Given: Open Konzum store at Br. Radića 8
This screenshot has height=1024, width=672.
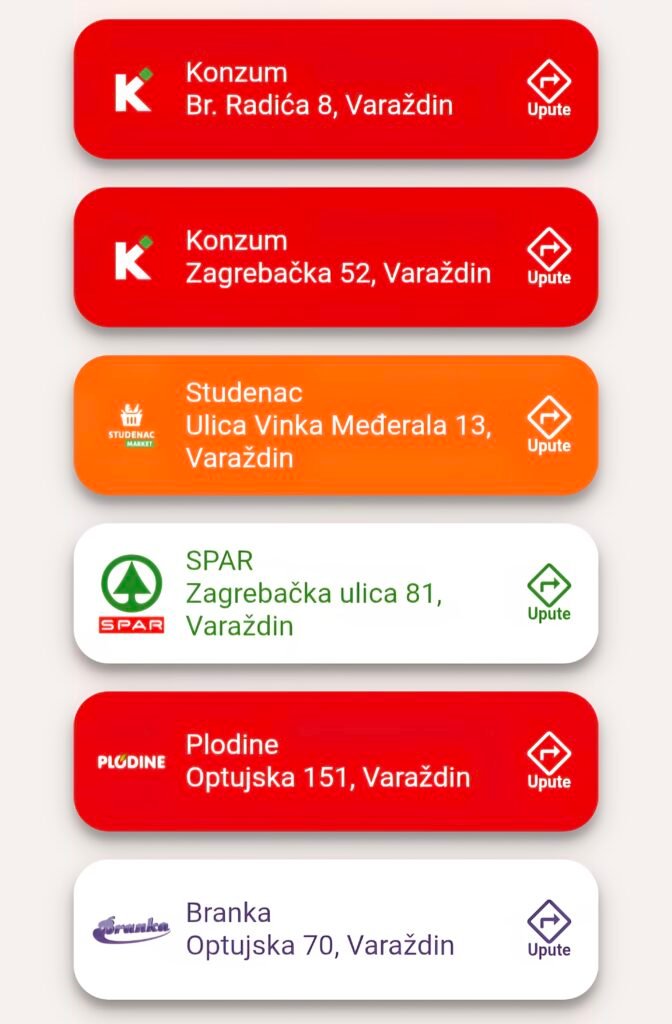Looking at the screenshot, I should [318, 89].
